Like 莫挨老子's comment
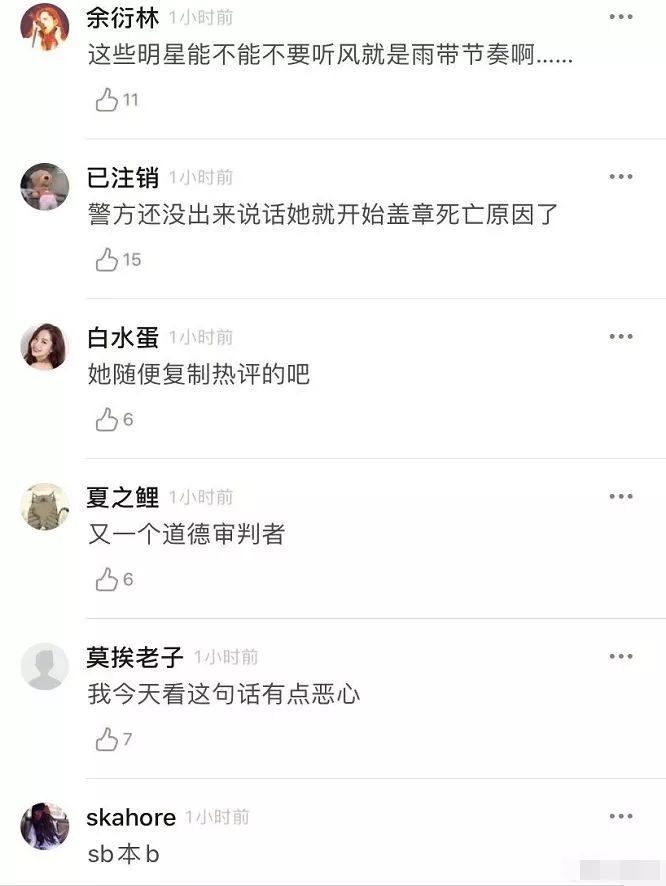This screenshot has height=886, width=666. point(107,740)
